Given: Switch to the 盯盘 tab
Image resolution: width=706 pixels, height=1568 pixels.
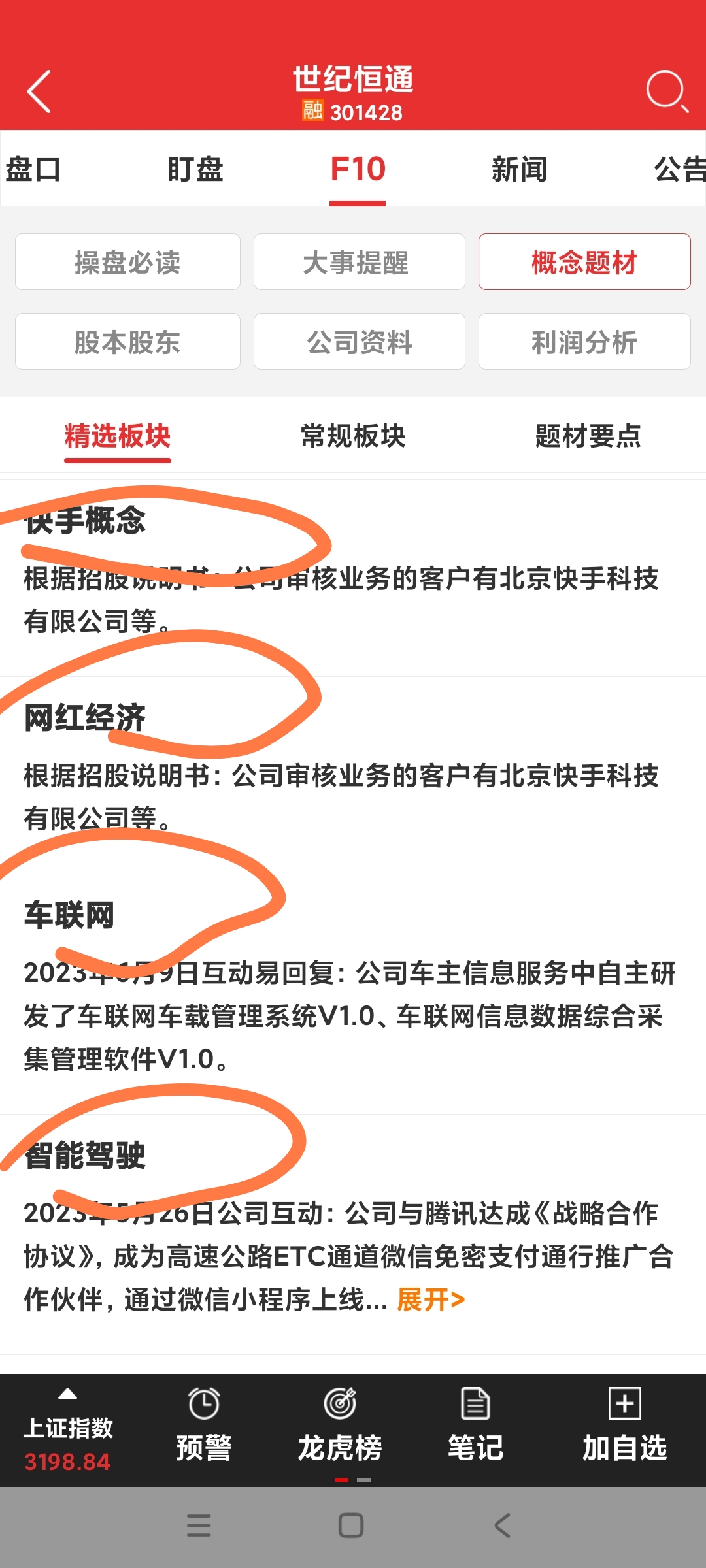Looking at the screenshot, I should point(195,170).
